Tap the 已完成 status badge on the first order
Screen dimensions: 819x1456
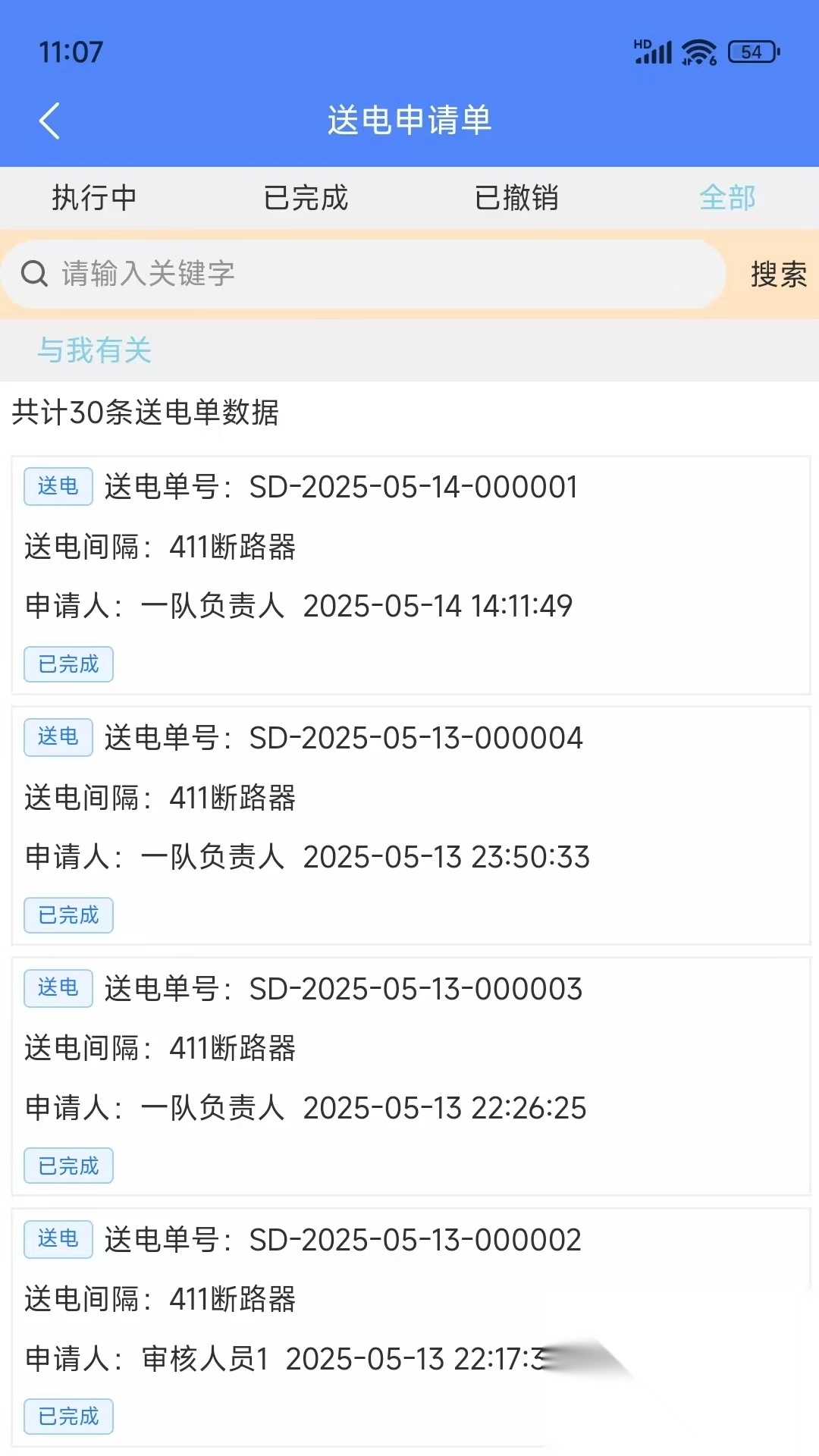(x=68, y=664)
